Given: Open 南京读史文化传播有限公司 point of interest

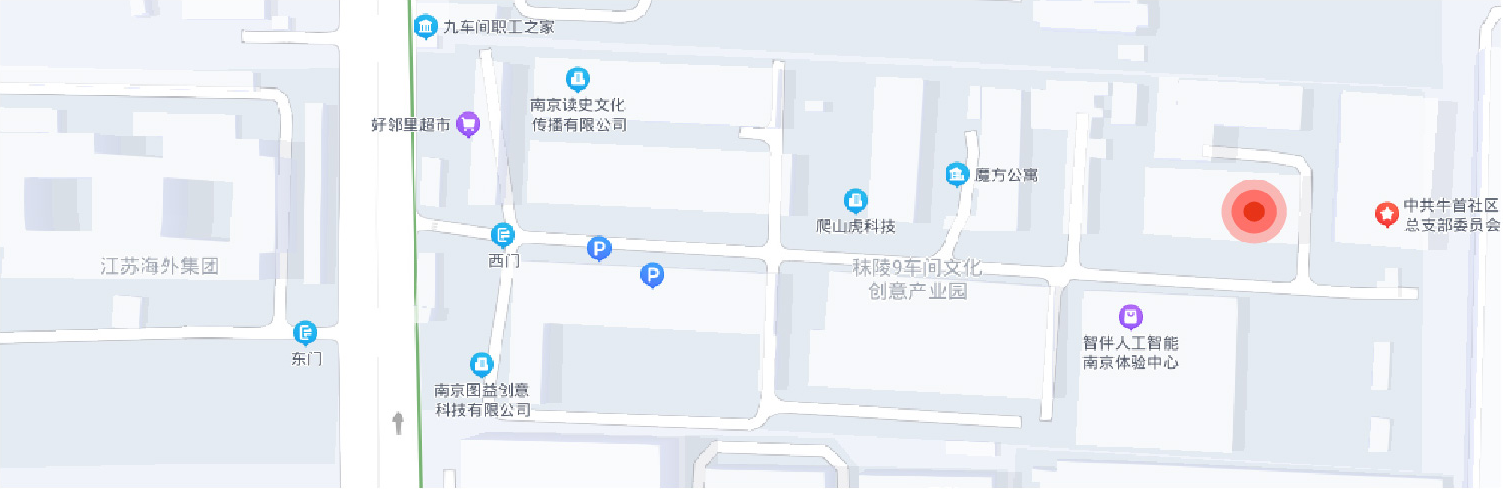Looking at the screenshot, I should tap(577, 79).
